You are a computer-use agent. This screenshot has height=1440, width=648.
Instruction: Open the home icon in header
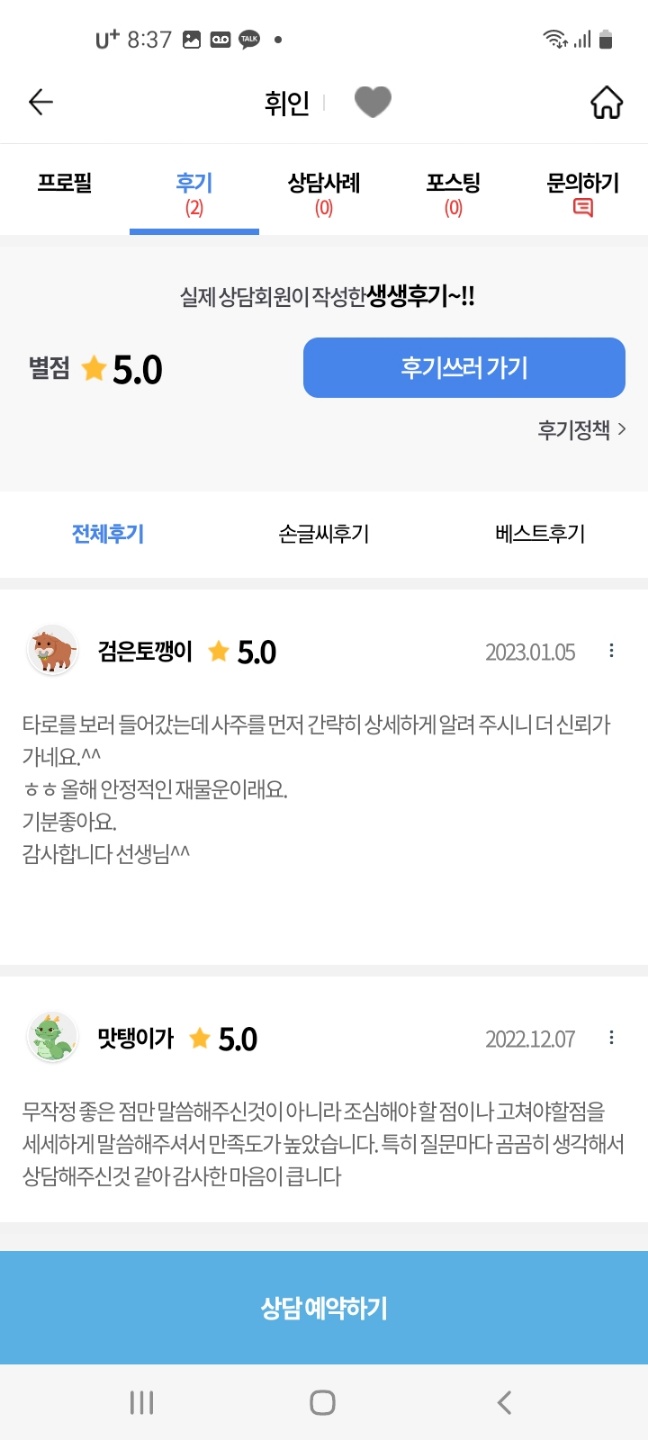(606, 102)
